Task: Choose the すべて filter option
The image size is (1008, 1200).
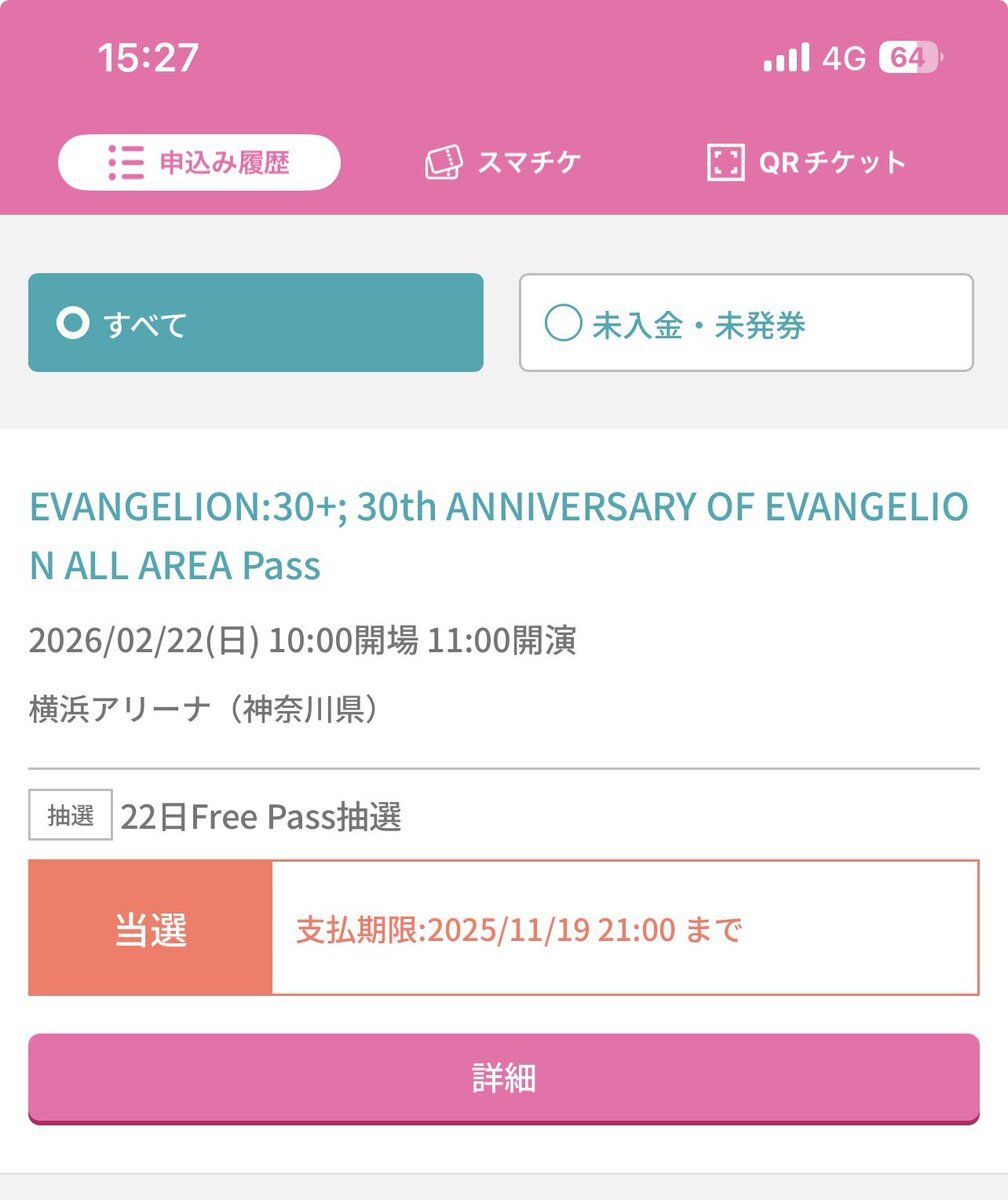Action: (x=256, y=323)
